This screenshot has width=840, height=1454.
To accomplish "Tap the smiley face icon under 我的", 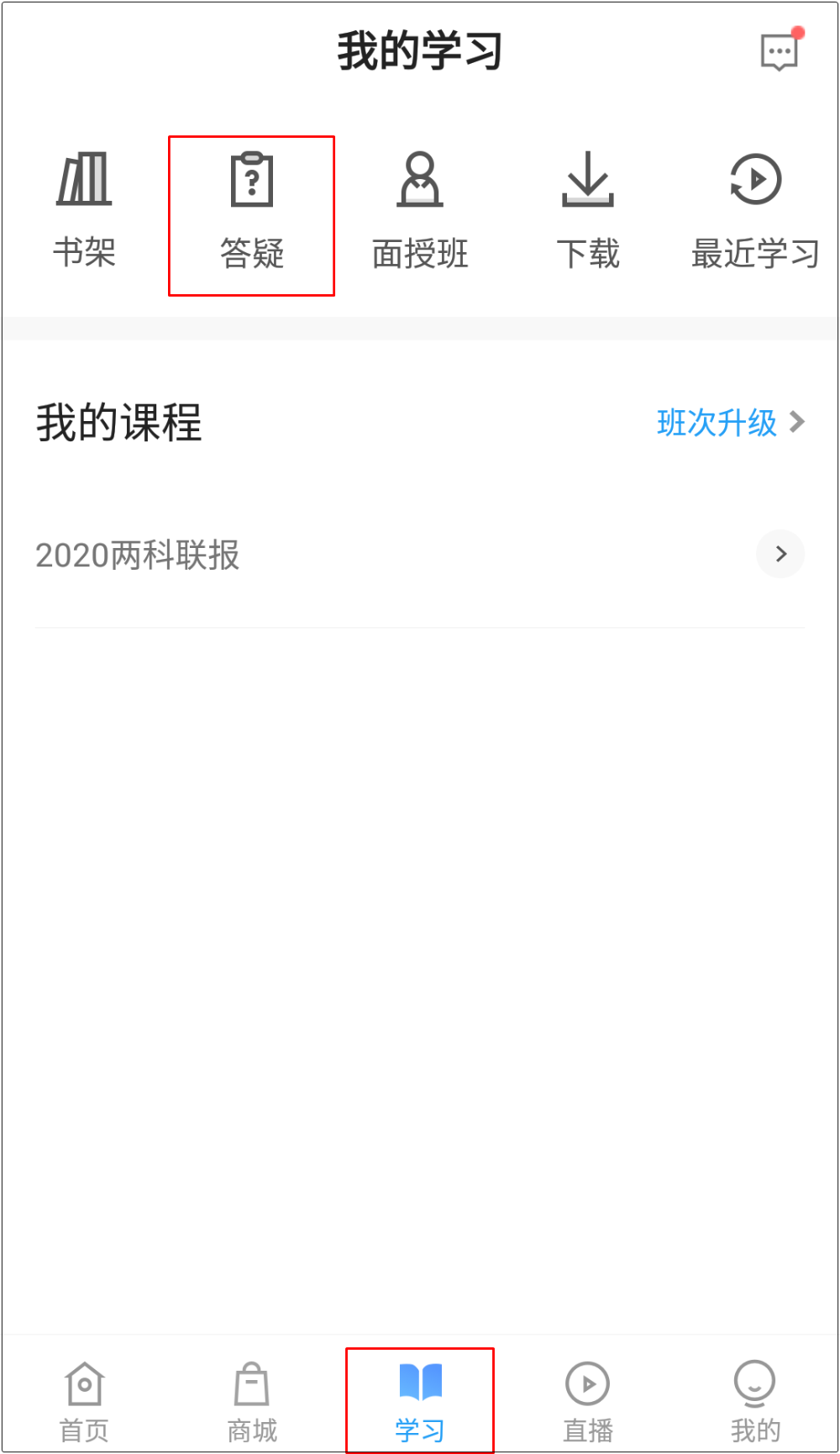I will click(753, 1383).
